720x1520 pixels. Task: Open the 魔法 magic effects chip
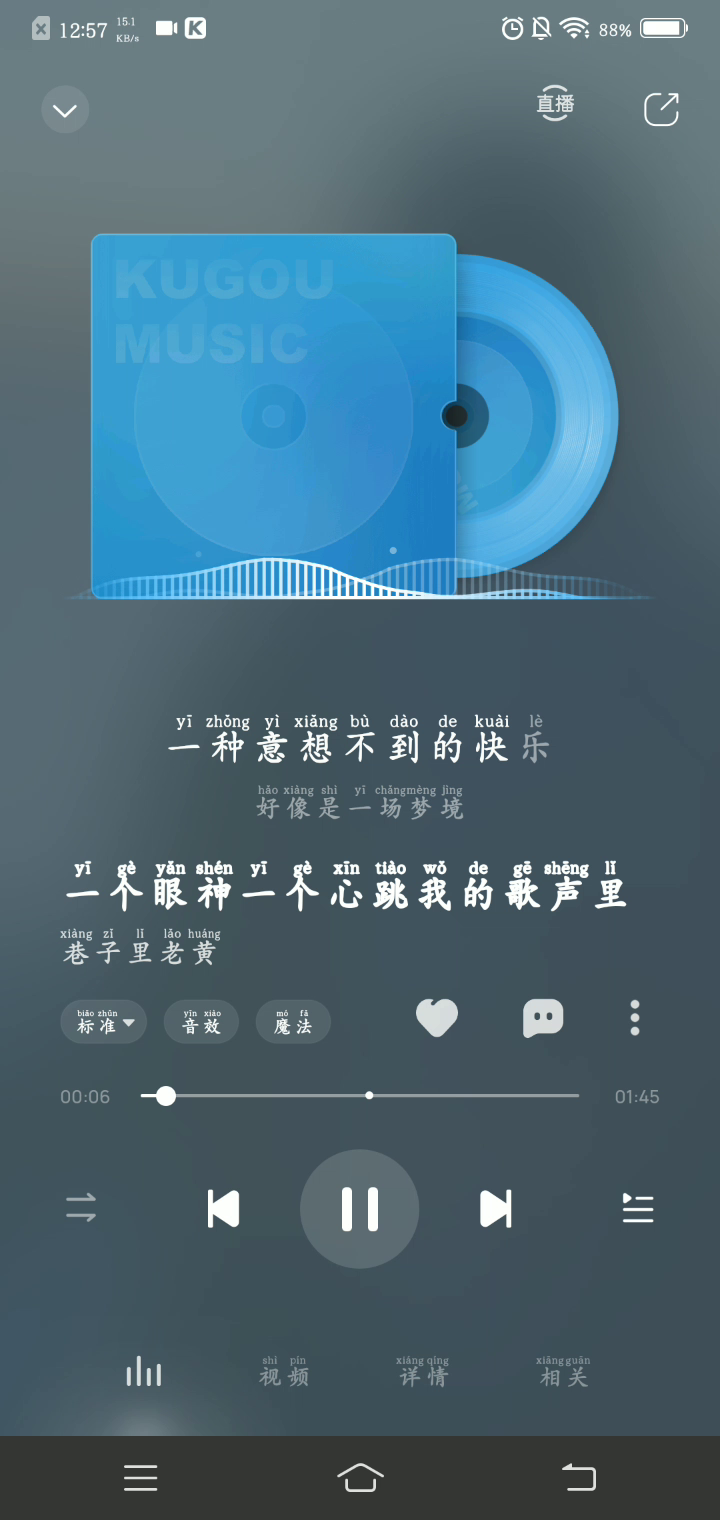tap(293, 1022)
